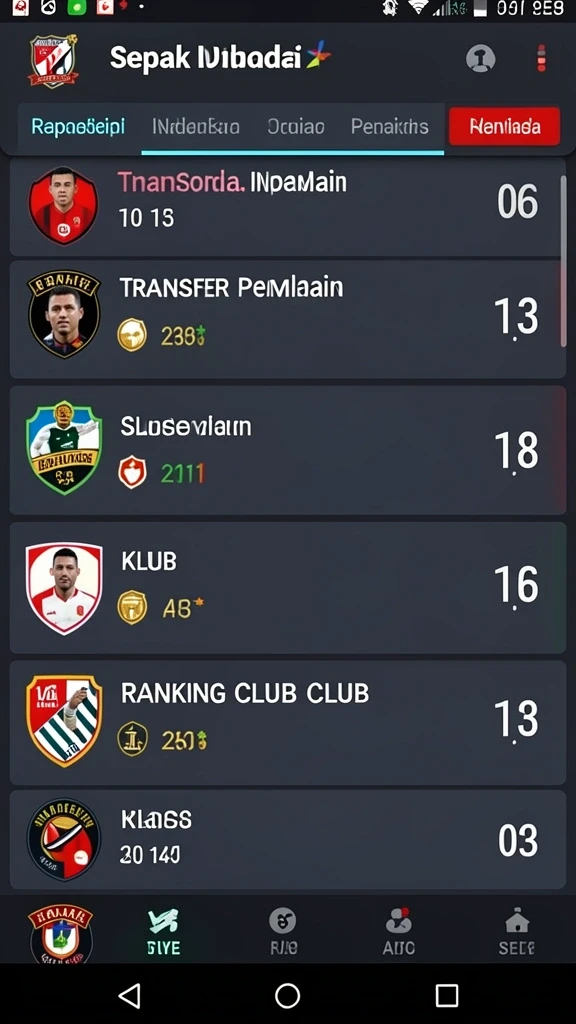Viewport: 576px width, 1024px height.
Task: Switch to the Rapaoseipi tab
Action: pyautogui.click(x=78, y=126)
